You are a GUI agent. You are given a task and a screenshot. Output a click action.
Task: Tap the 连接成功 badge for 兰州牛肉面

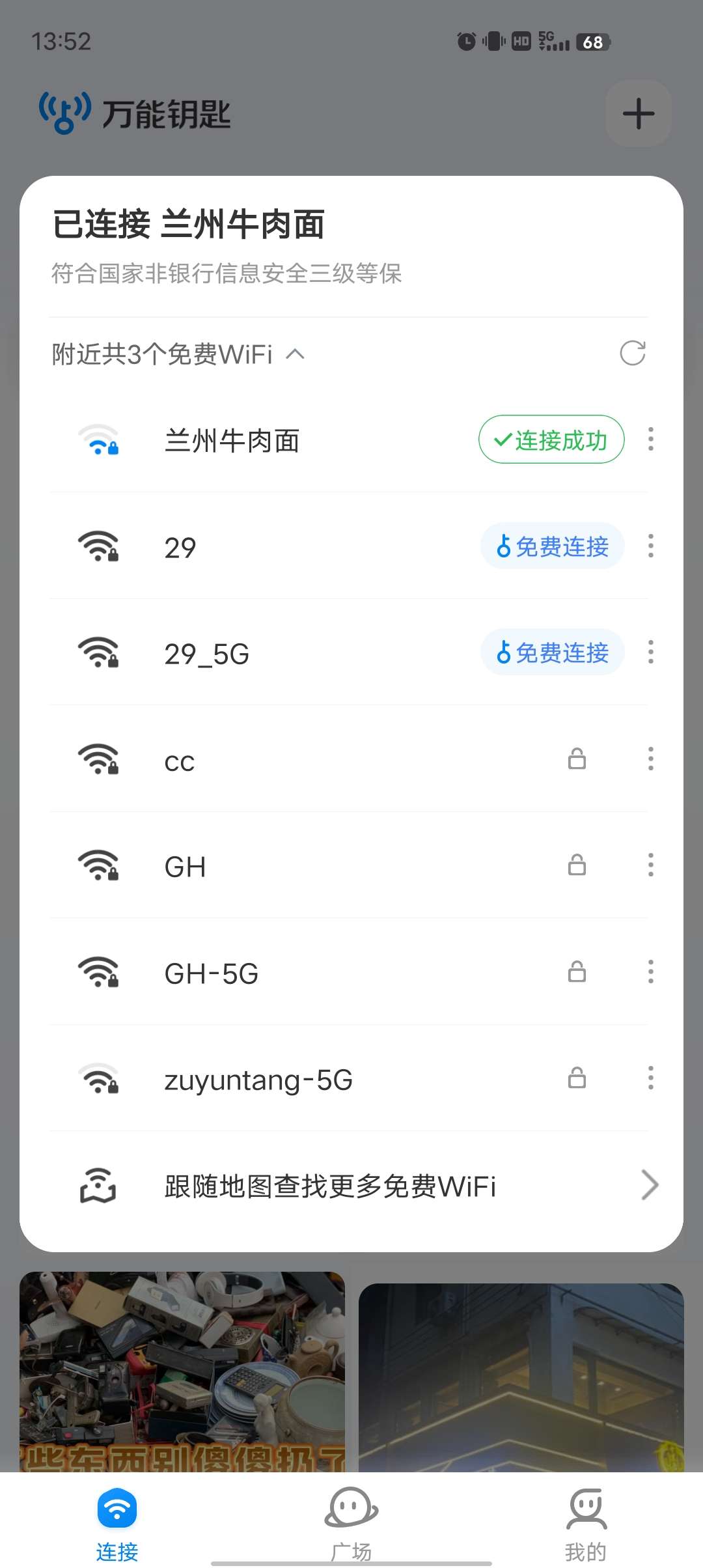point(551,440)
